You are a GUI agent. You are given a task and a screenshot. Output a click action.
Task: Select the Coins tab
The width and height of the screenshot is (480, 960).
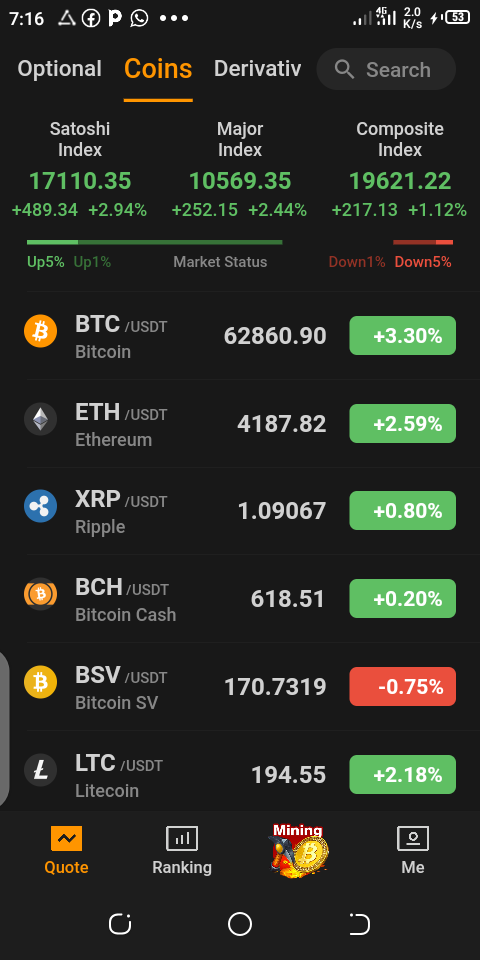point(158,69)
